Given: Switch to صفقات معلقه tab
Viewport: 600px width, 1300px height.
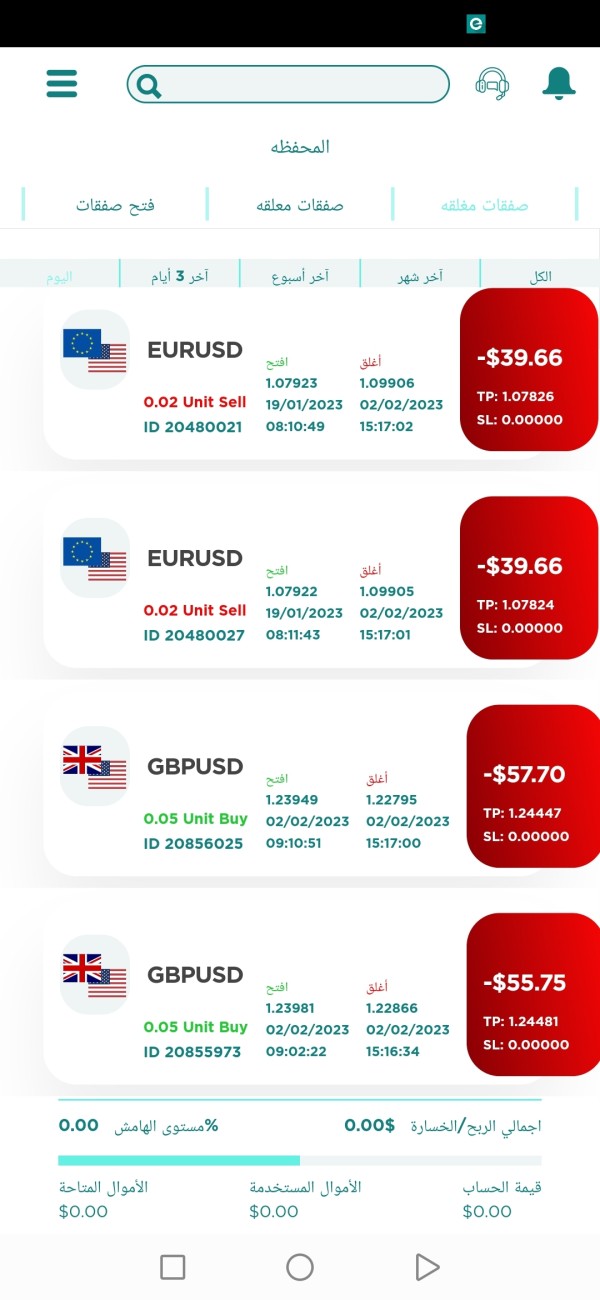Looking at the screenshot, I should [x=300, y=205].
